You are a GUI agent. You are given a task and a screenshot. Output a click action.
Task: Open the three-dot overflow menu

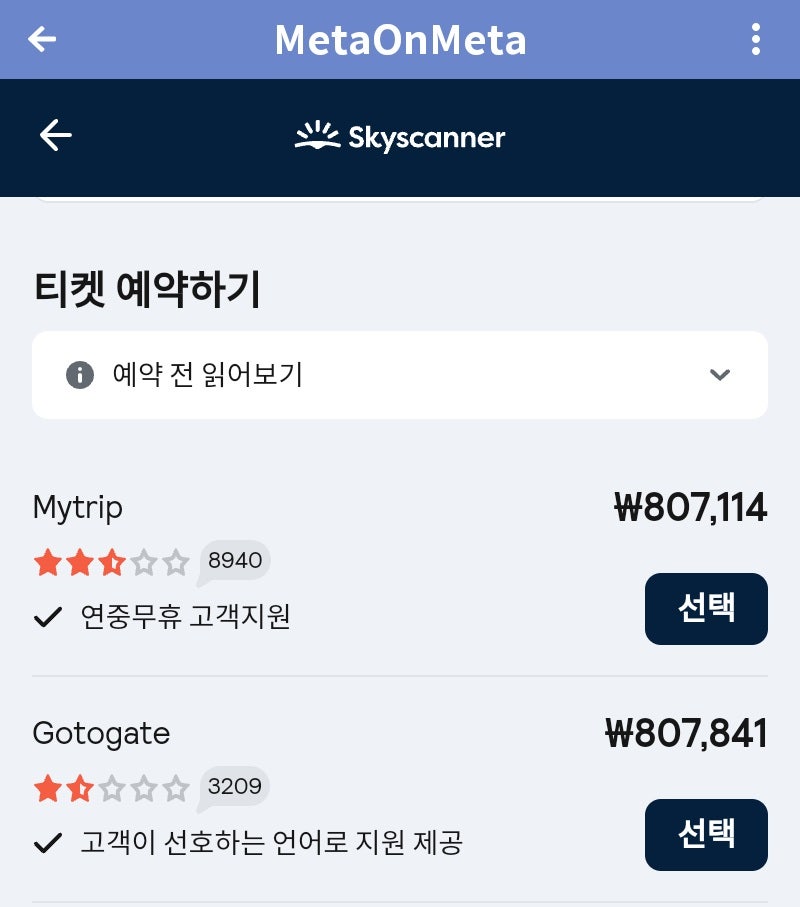[x=756, y=39]
